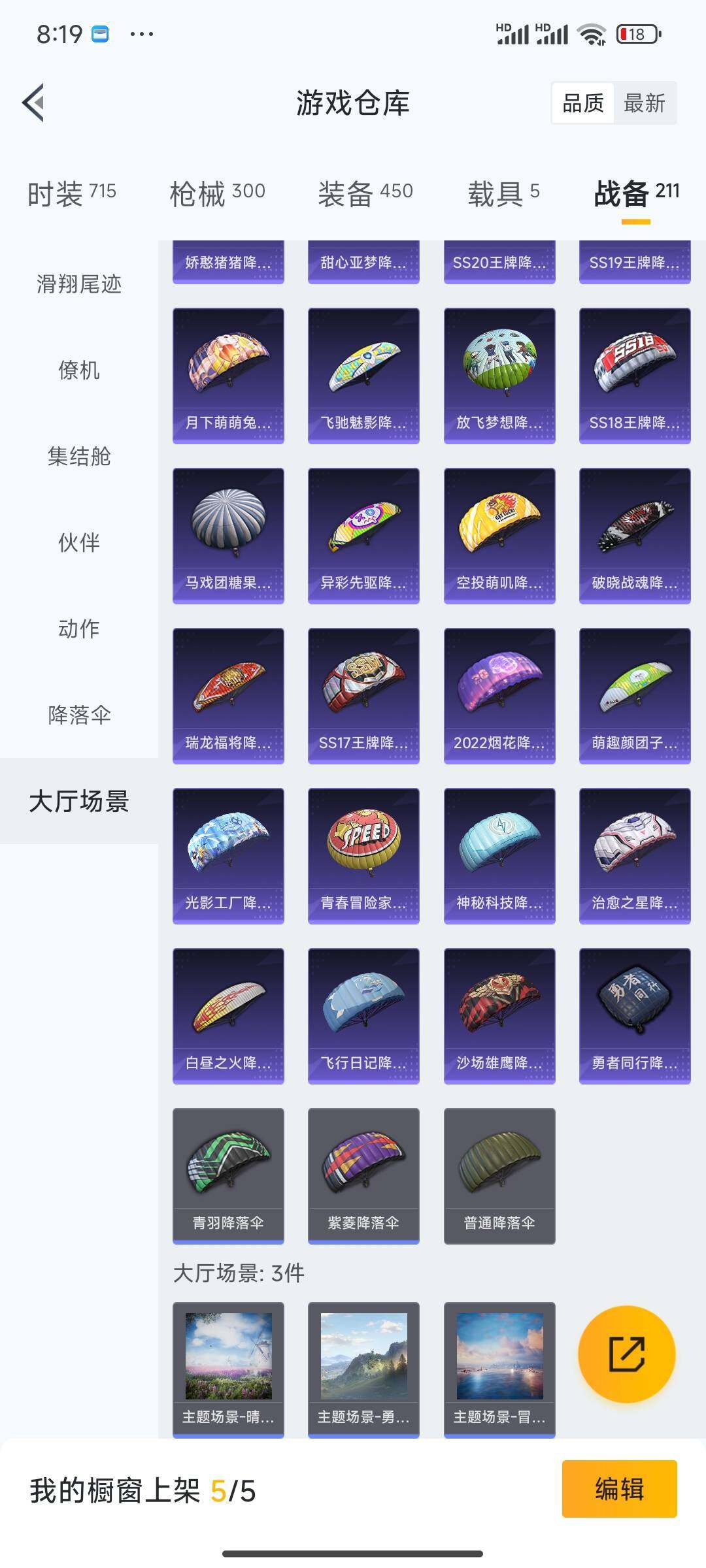The width and height of the screenshot is (706, 1568).
Task: Expand the 降落伞 category in sidebar
Action: (78, 715)
